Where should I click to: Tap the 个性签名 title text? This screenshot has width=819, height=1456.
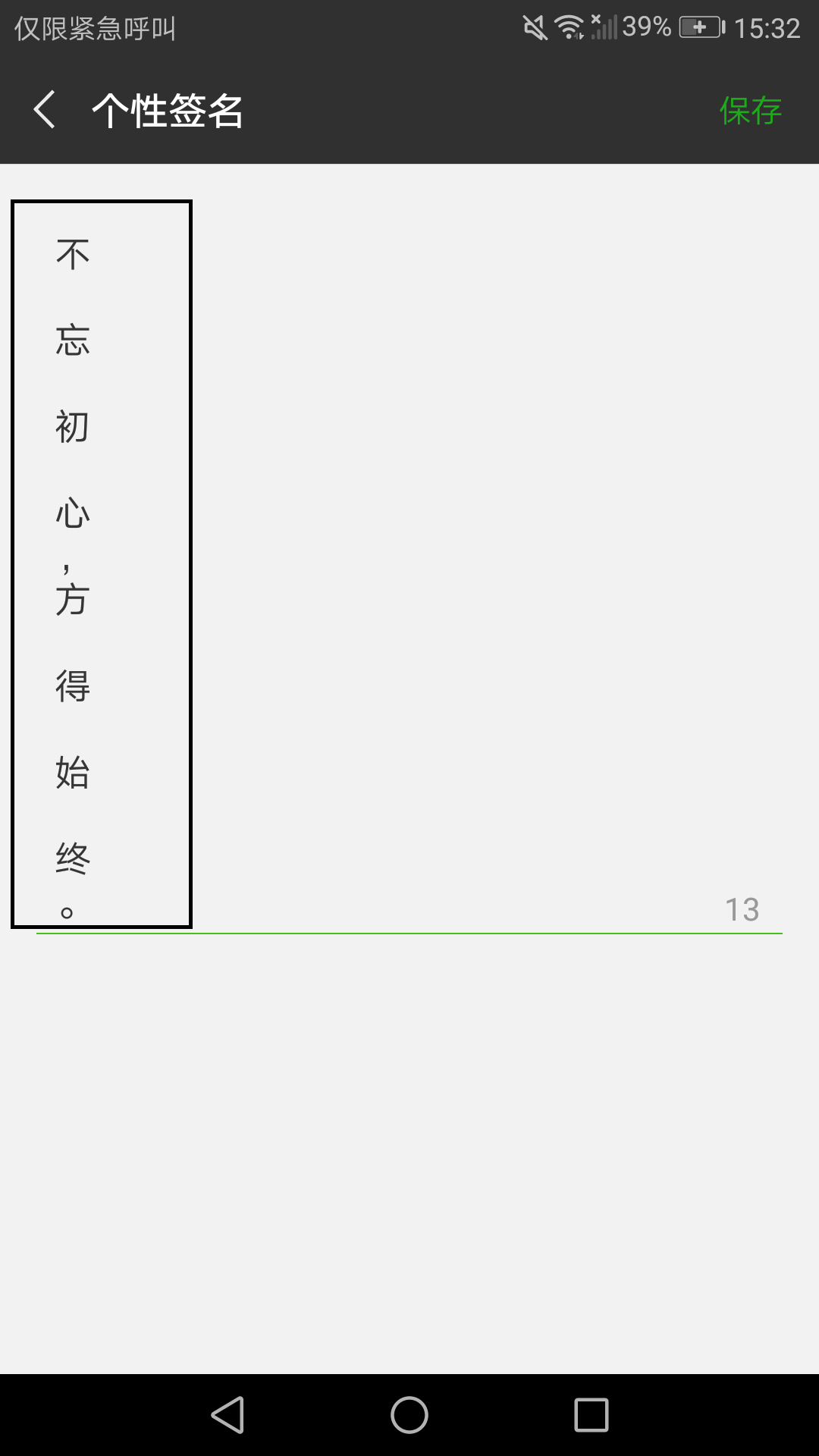tap(168, 109)
